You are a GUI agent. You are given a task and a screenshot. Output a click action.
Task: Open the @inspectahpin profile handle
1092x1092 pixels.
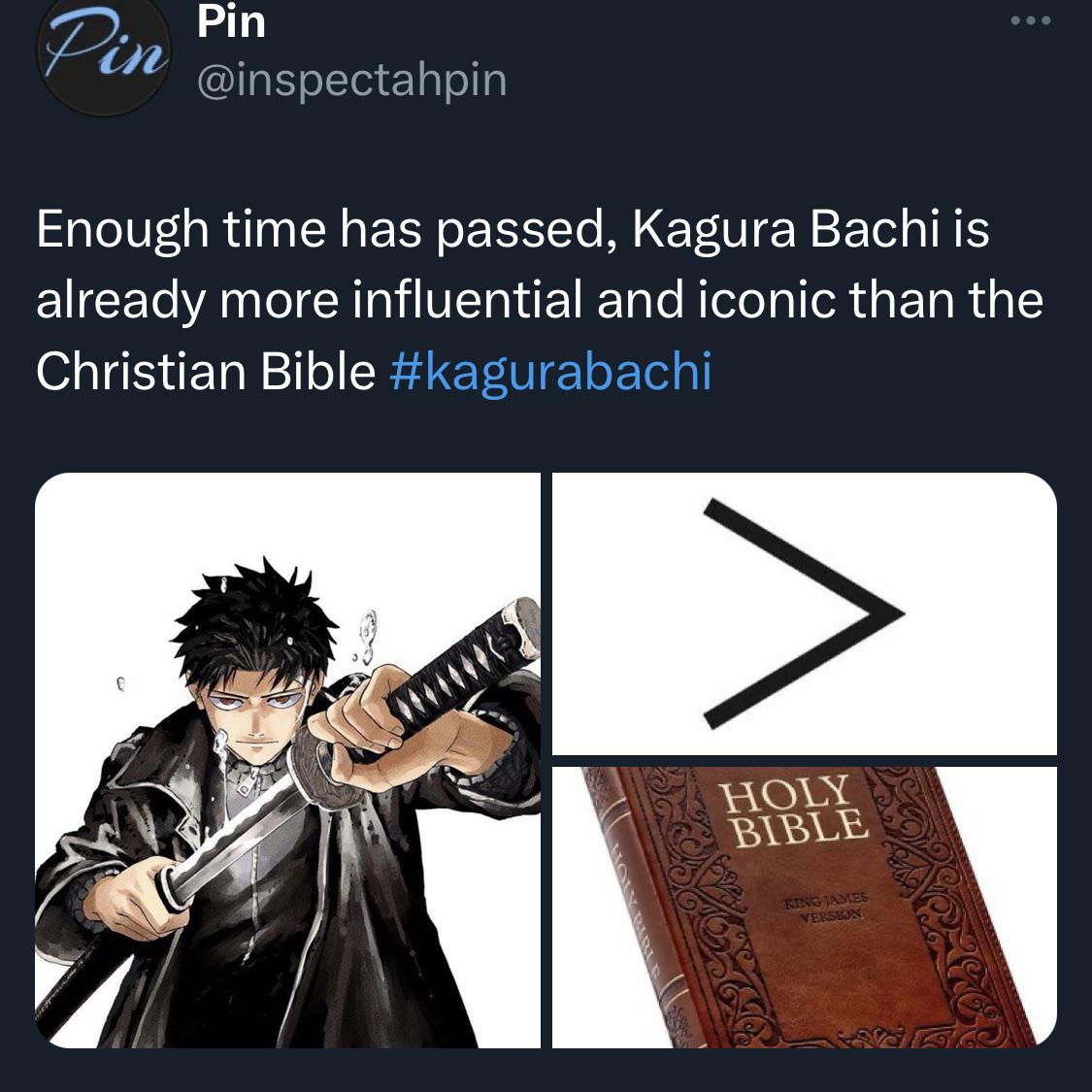pyautogui.click(x=351, y=80)
